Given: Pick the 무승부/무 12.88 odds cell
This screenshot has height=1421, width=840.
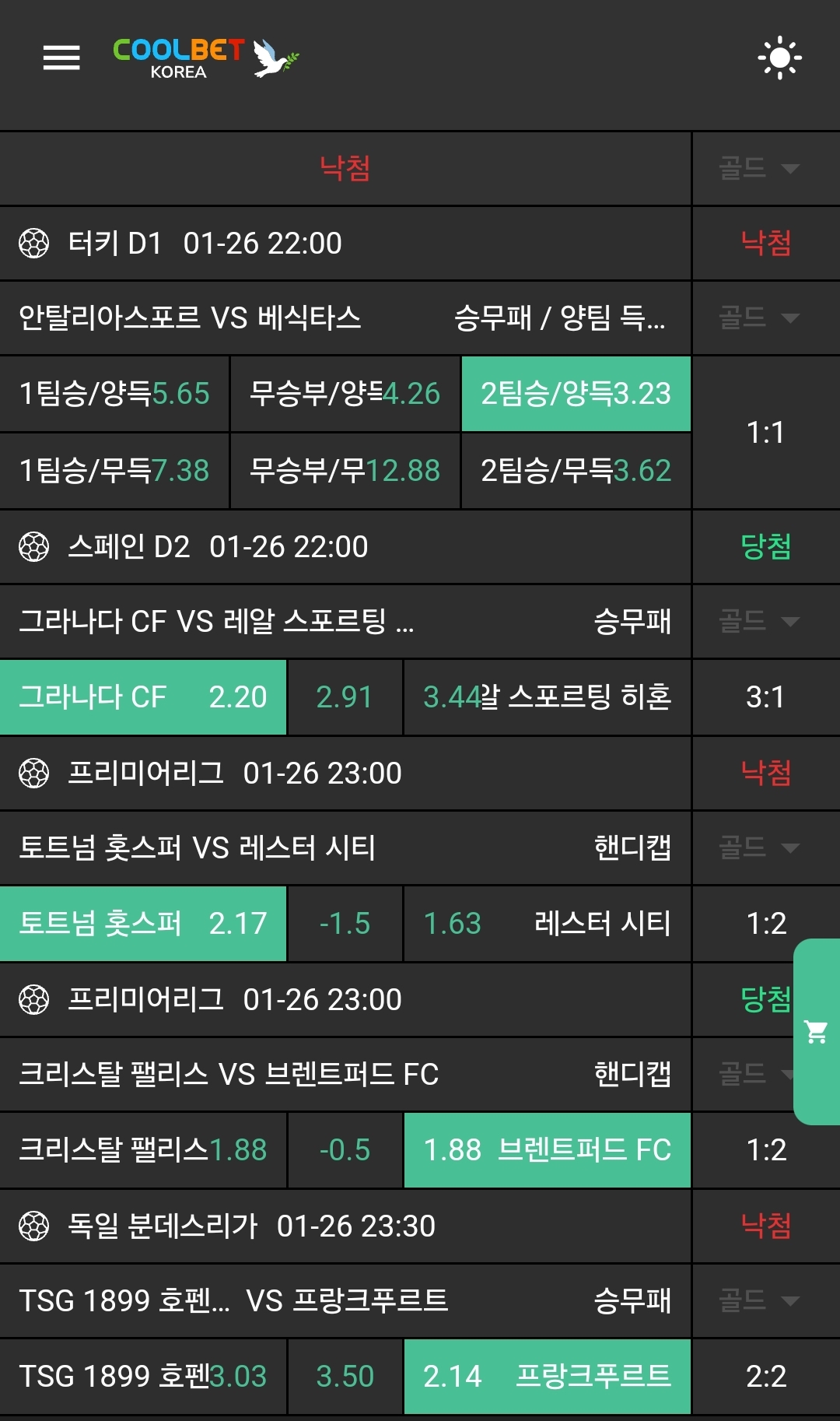Looking at the screenshot, I should (x=345, y=470).
